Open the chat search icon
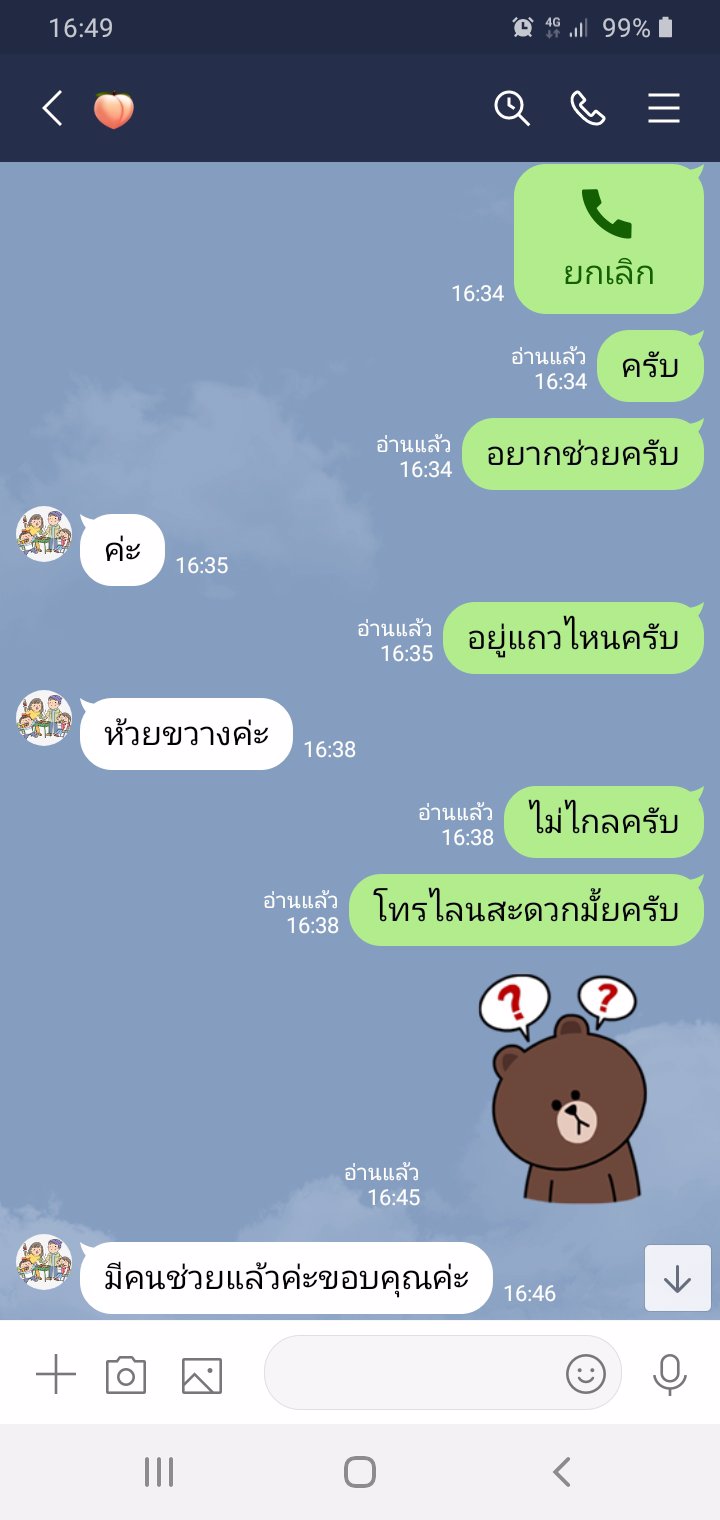This screenshot has height=1520, width=720. [x=511, y=108]
